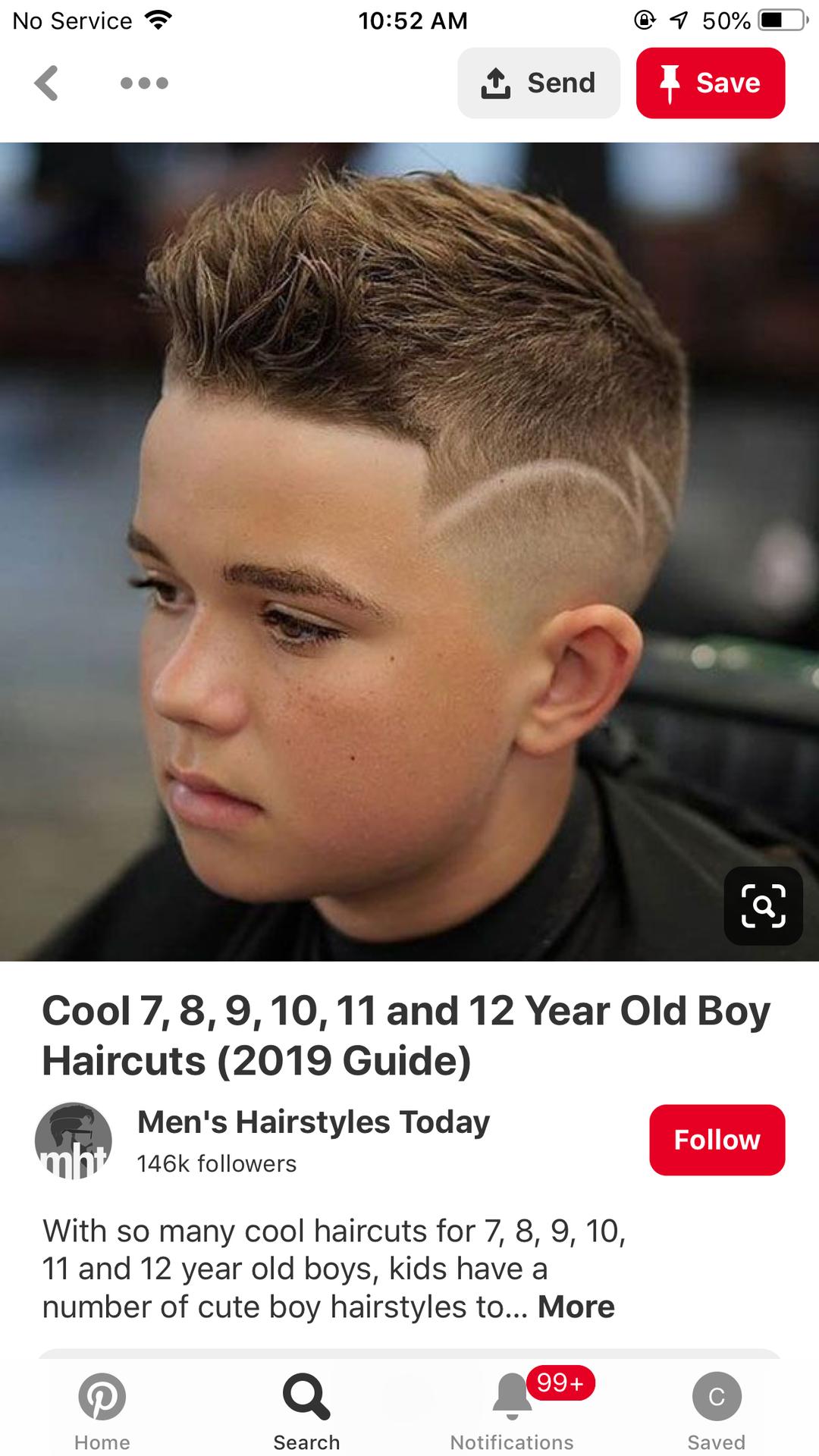Expand the description with More
The image size is (819, 1456).
point(576,1307)
